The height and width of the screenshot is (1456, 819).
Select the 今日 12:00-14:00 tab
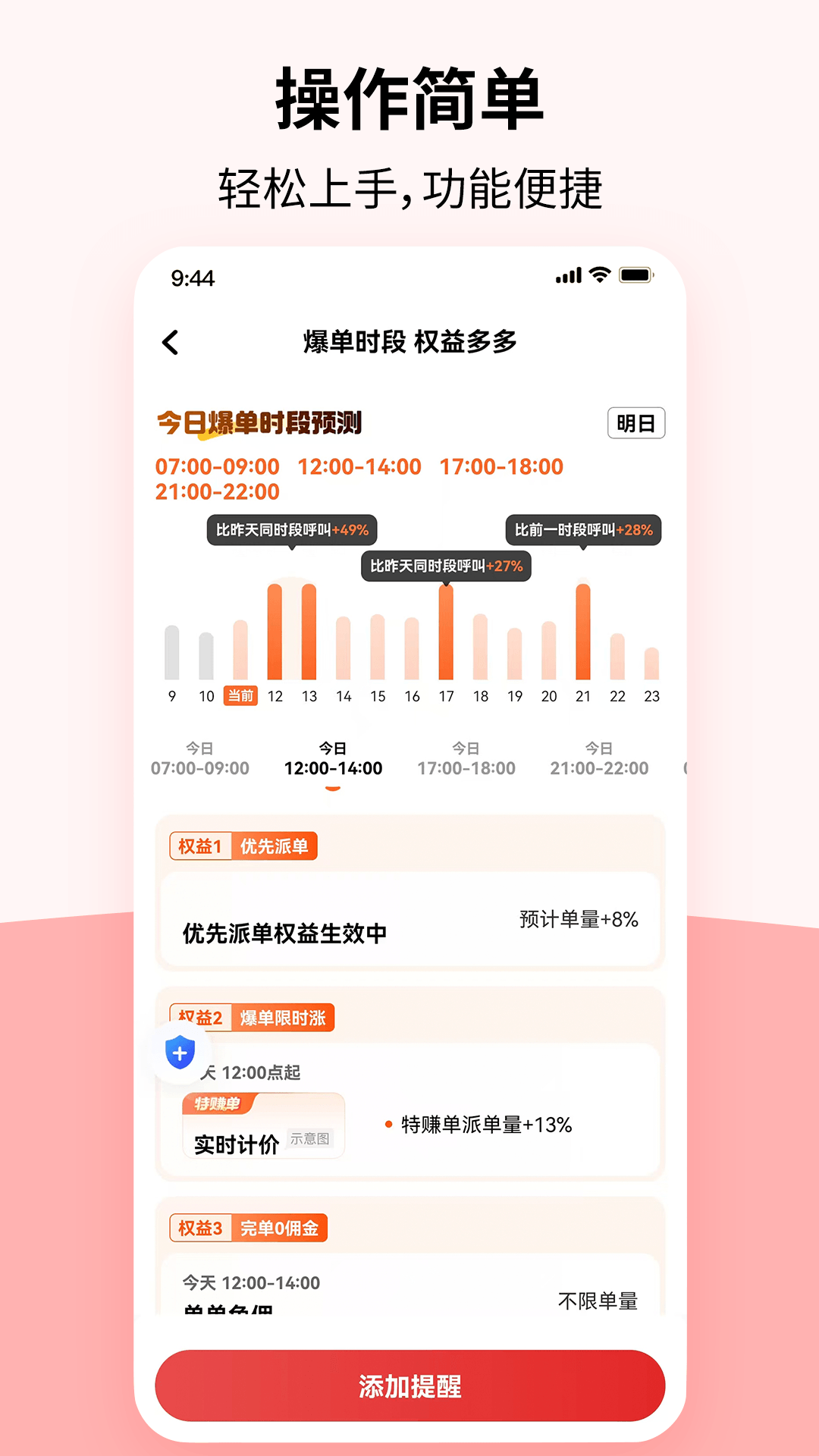(332, 757)
